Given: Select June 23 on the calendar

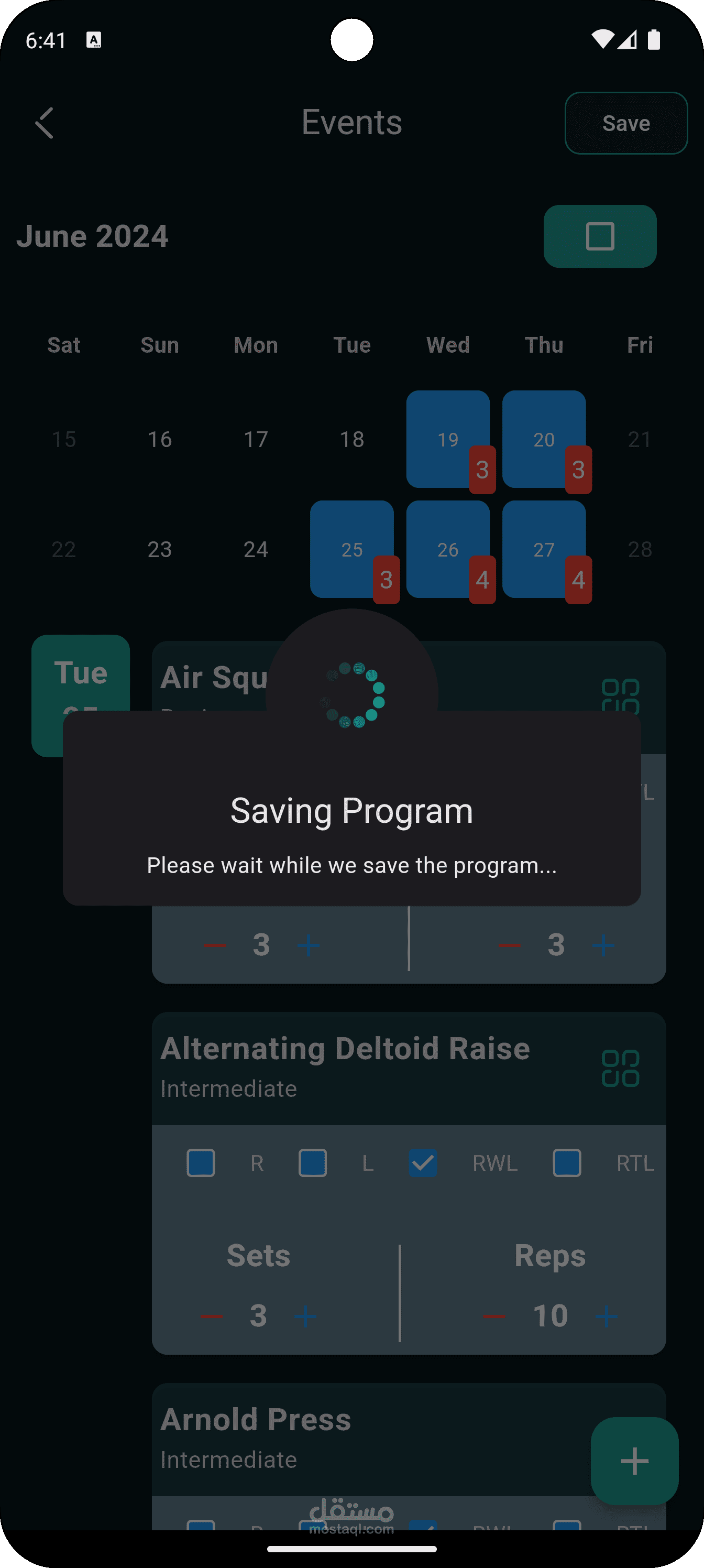Looking at the screenshot, I should click(x=159, y=549).
